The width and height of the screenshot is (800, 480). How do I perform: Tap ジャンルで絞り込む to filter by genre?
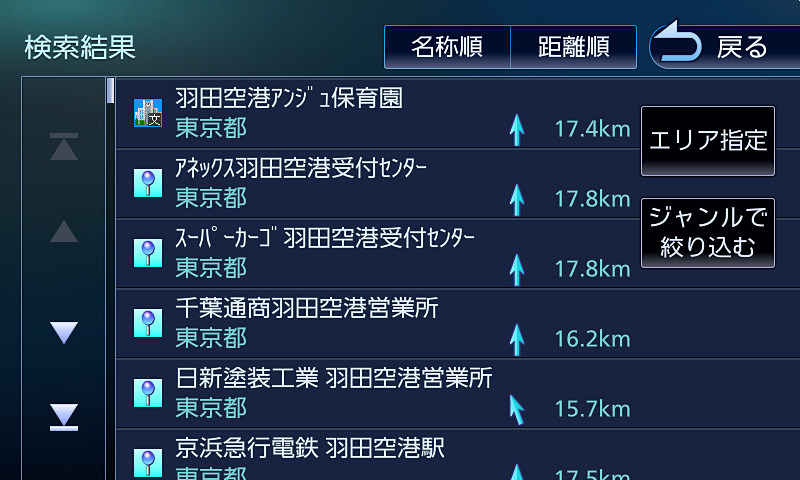click(708, 232)
